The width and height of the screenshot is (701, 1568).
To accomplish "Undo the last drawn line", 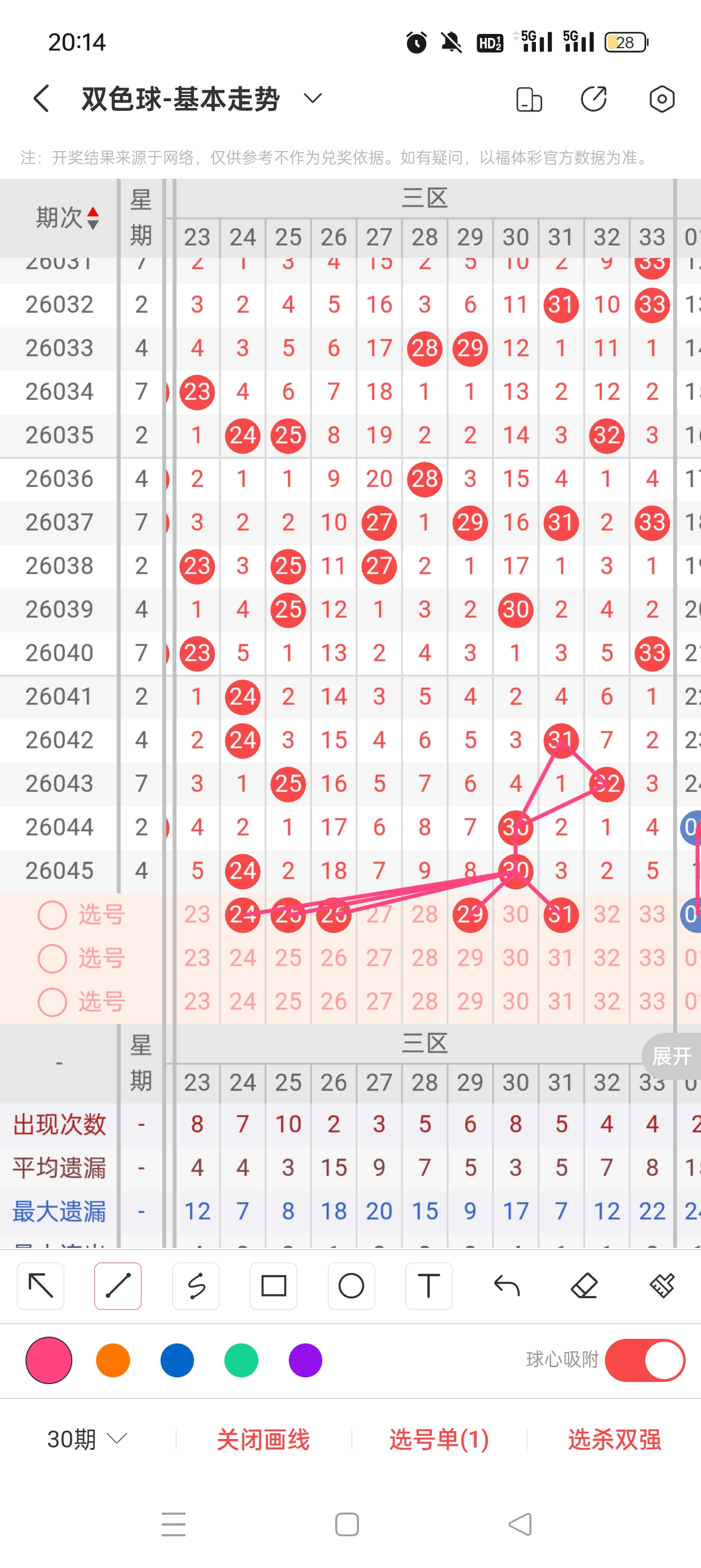I will tap(507, 1286).
